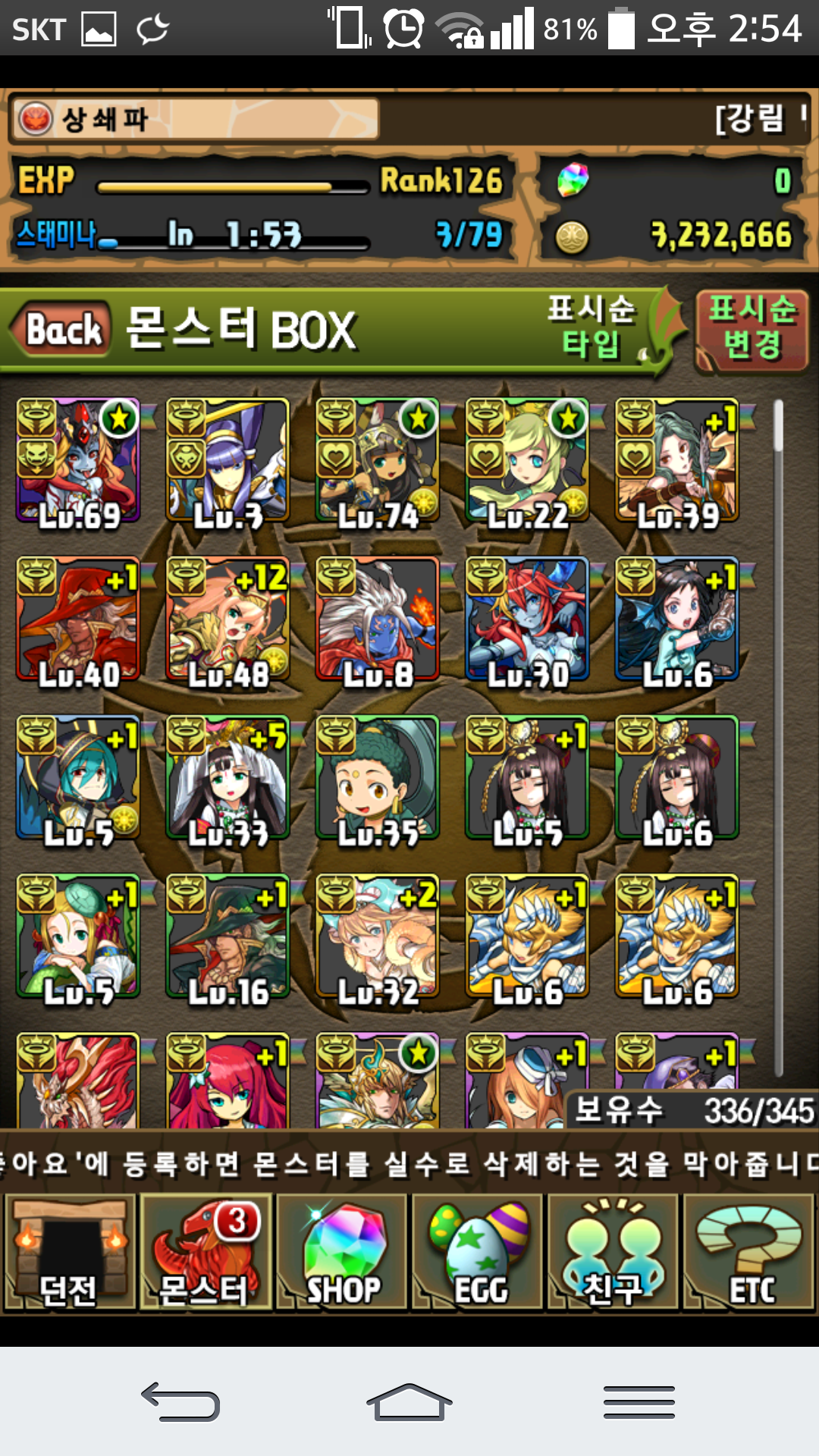Open the Lv.35 monster card

(x=378, y=777)
